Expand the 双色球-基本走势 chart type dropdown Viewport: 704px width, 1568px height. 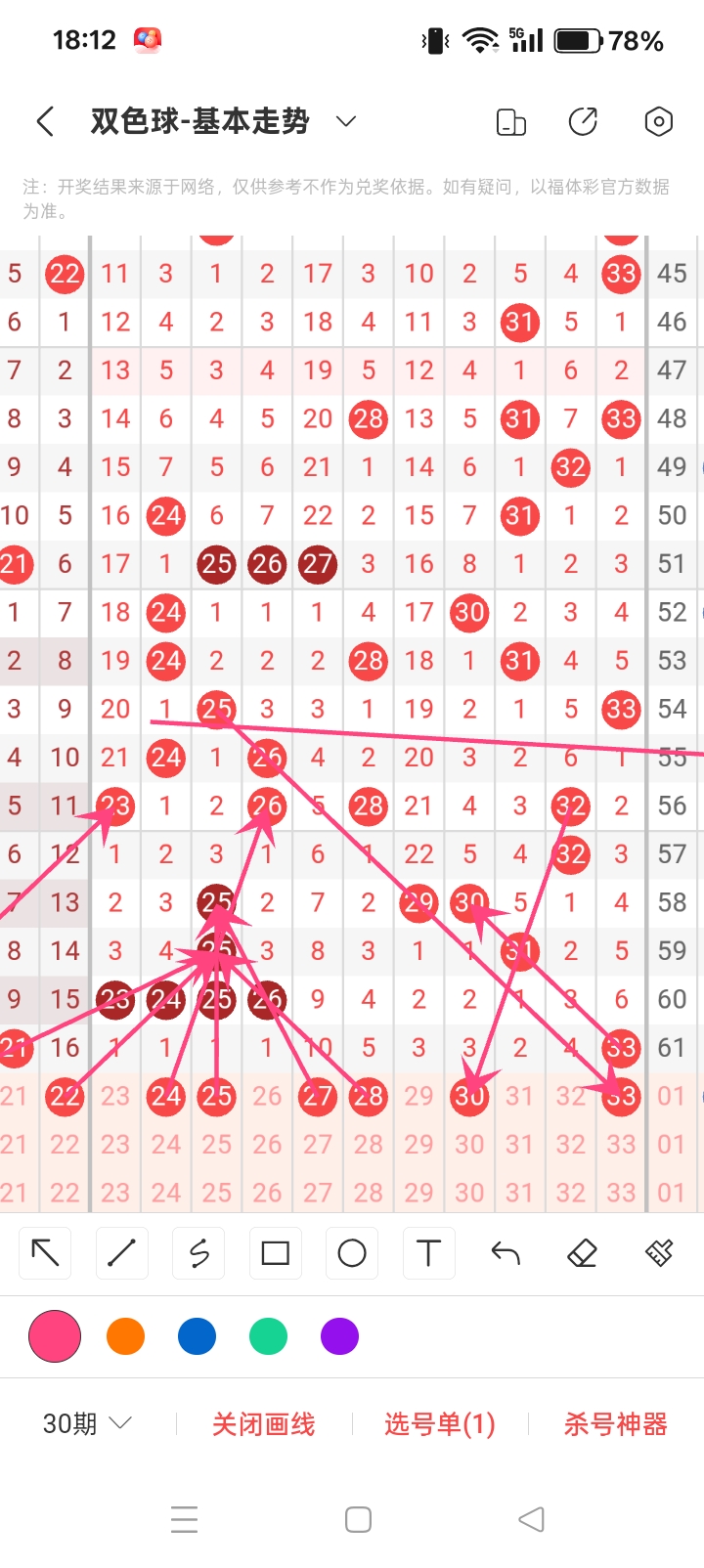(x=345, y=121)
